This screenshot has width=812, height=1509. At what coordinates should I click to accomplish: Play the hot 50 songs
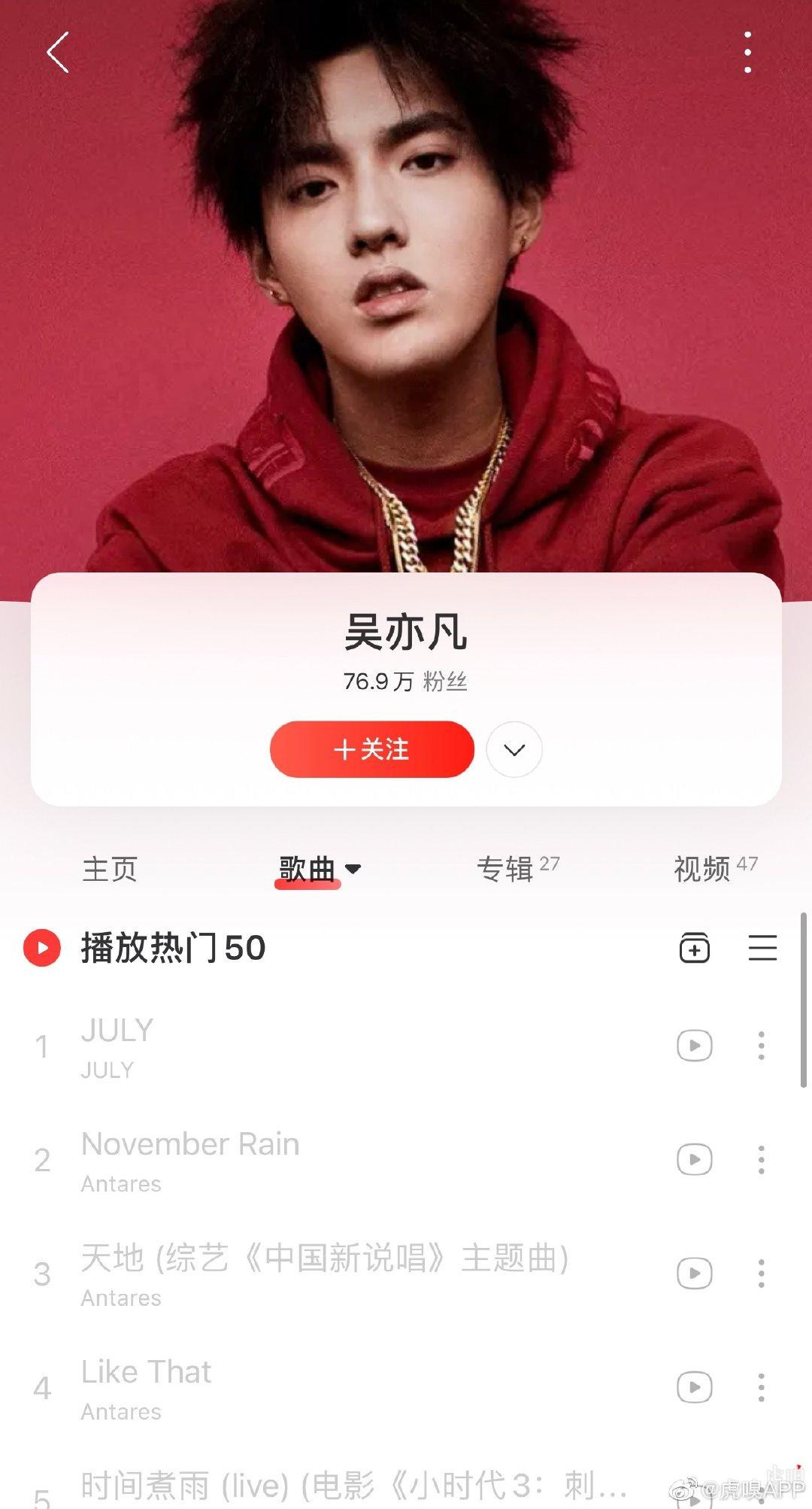click(42, 948)
